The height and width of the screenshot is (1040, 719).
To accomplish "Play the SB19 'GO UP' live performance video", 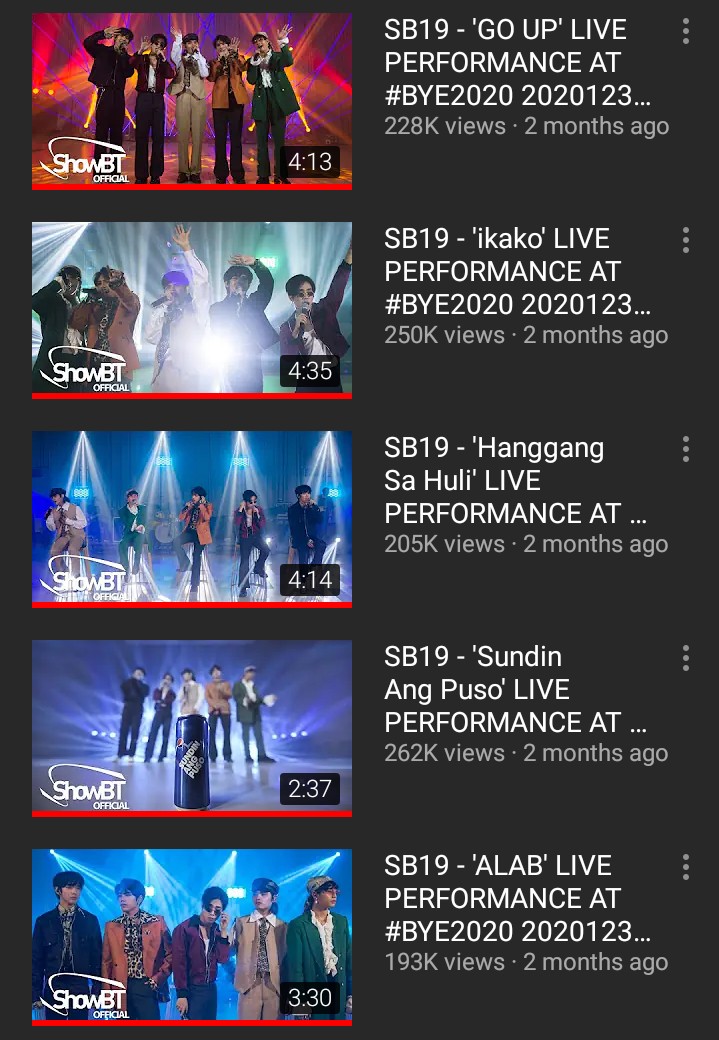I will point(192,99).
